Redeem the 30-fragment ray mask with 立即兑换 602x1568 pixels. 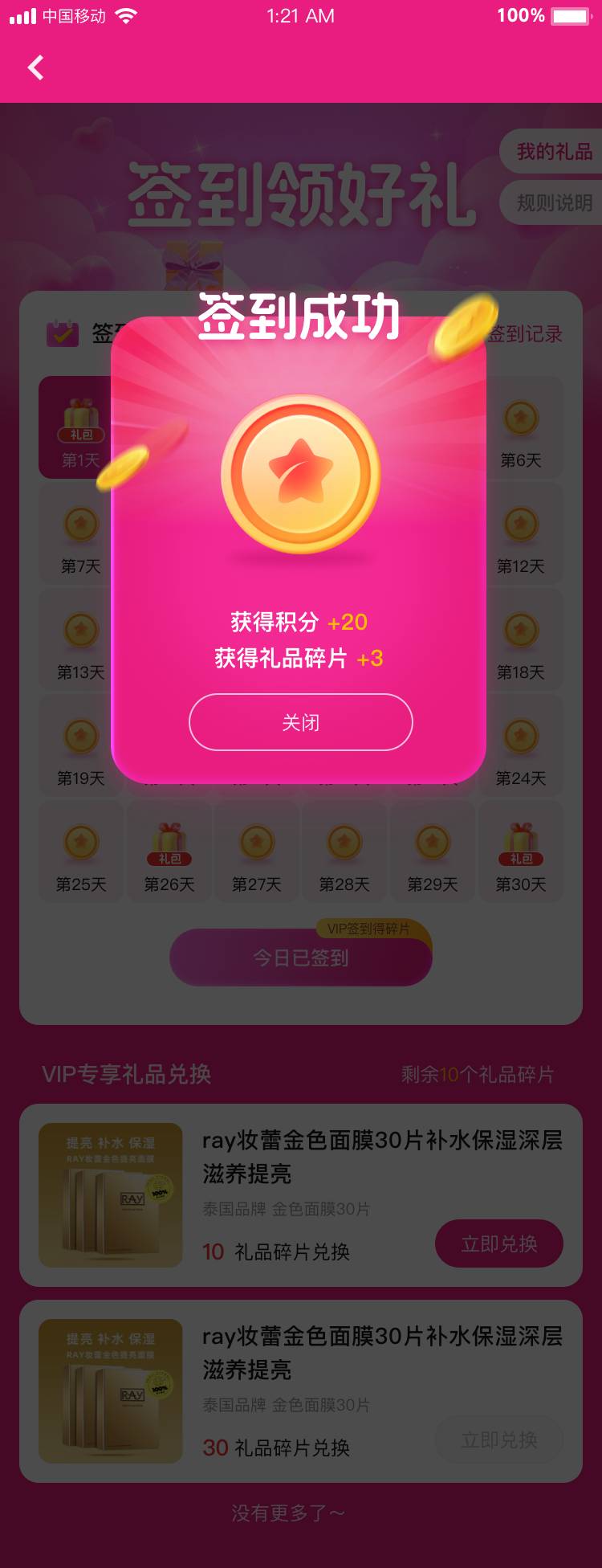coord(498,1439)
